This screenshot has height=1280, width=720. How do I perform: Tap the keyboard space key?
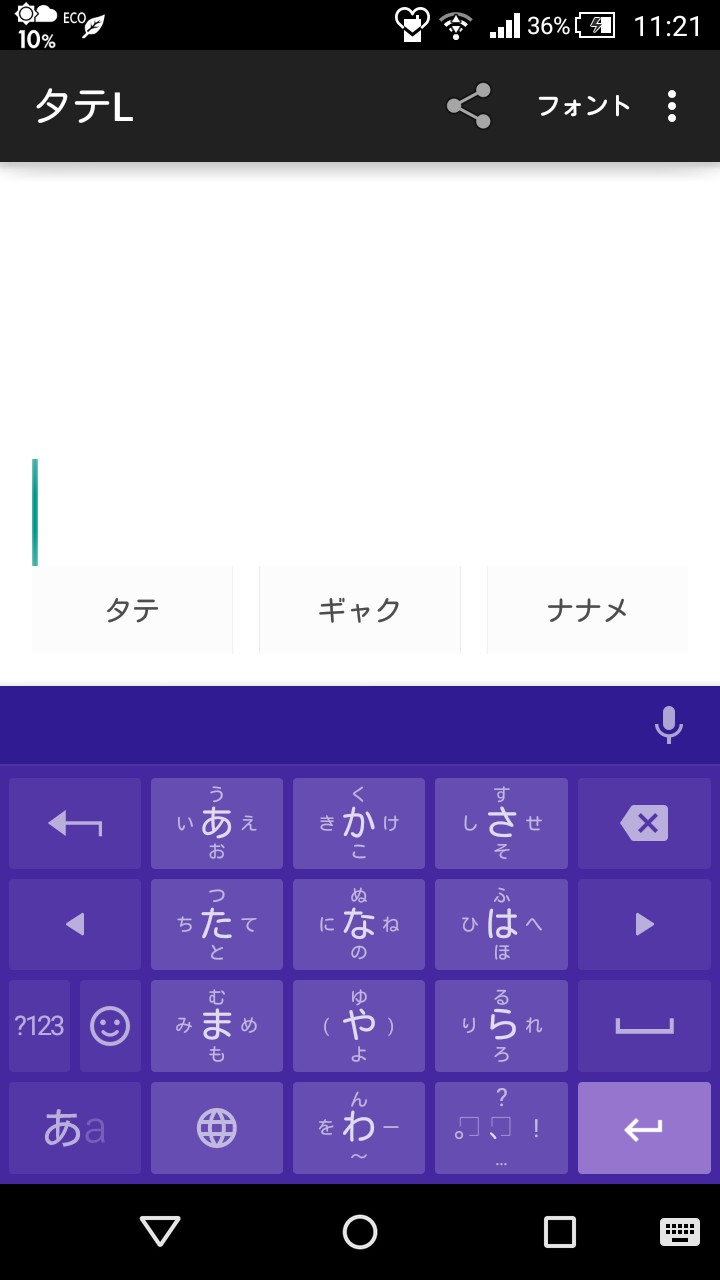tap(644, 1026)
